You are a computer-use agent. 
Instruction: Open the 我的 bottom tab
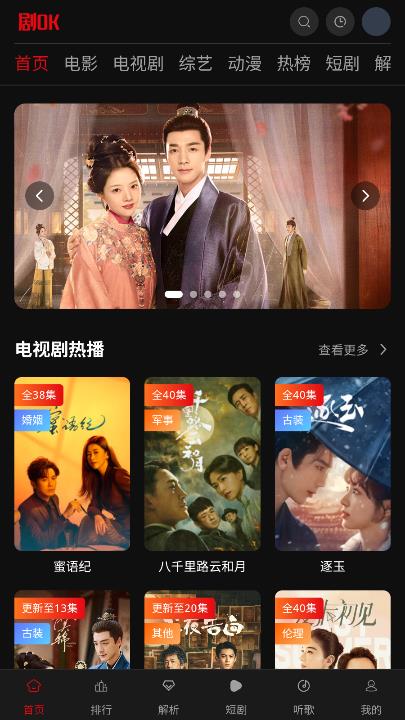coord(371,697)
